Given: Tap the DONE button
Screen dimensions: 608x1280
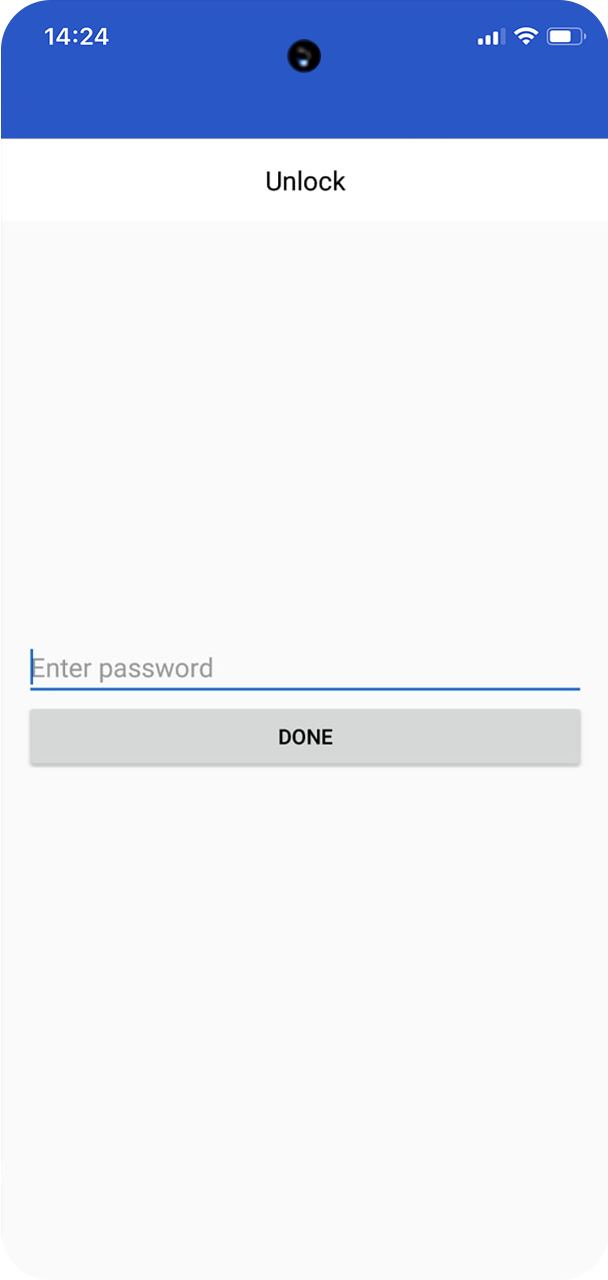Looking at the screenshot, I should pyautogui.click(x=305, y=737).
